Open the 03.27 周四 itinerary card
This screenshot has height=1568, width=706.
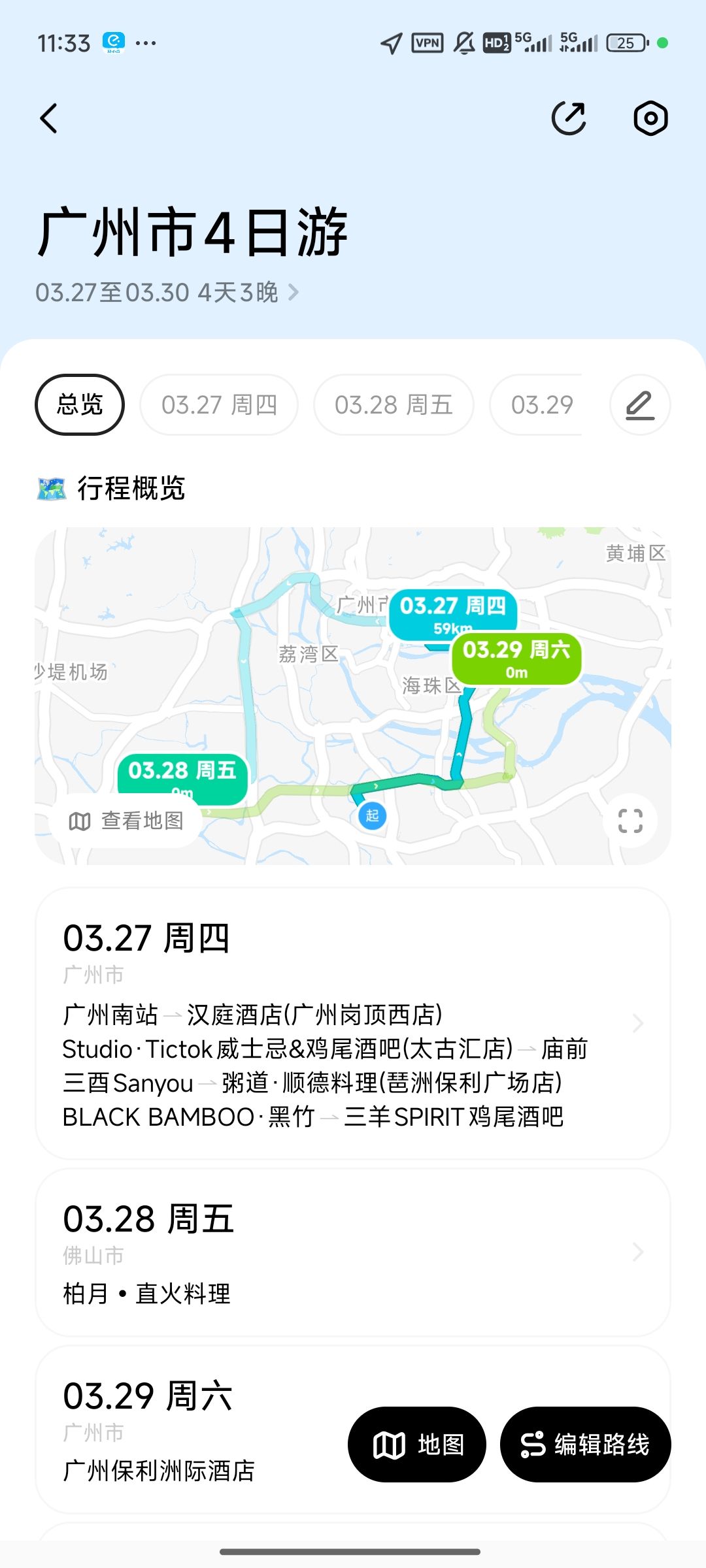coord(353,1023)
